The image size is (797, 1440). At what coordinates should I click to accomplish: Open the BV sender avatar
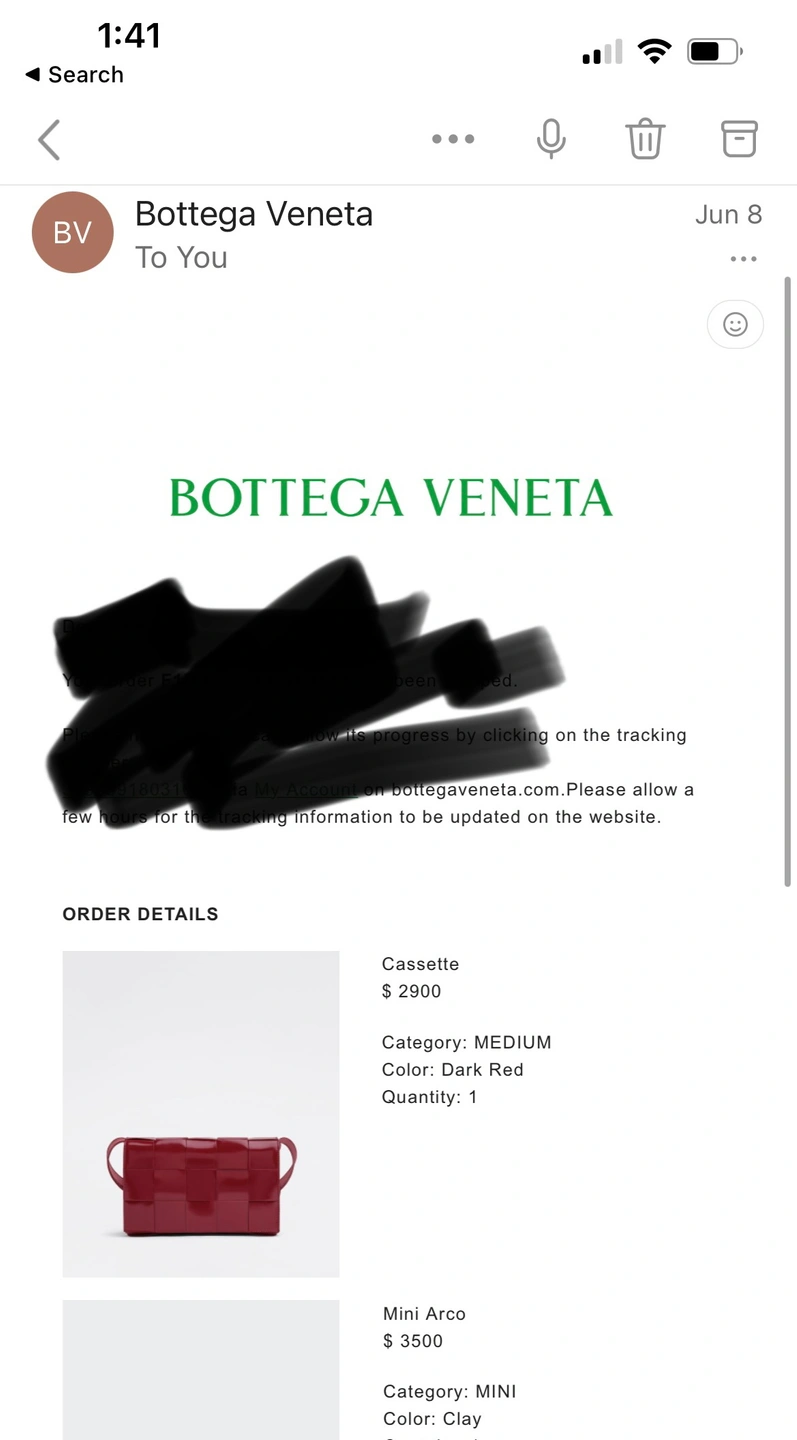(72, 232)
